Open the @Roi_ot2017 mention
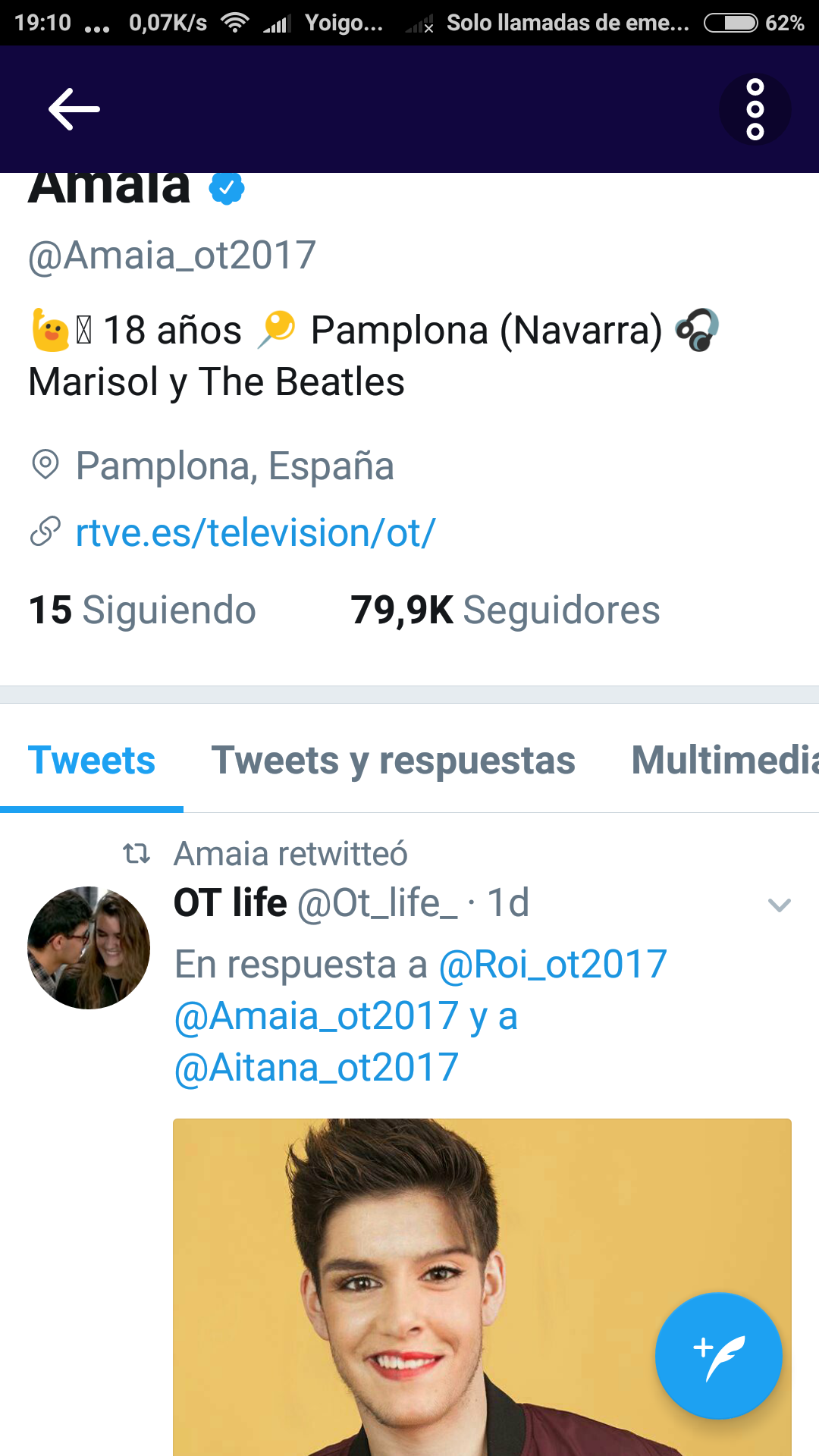819x1456 pixels. [553, 965]
